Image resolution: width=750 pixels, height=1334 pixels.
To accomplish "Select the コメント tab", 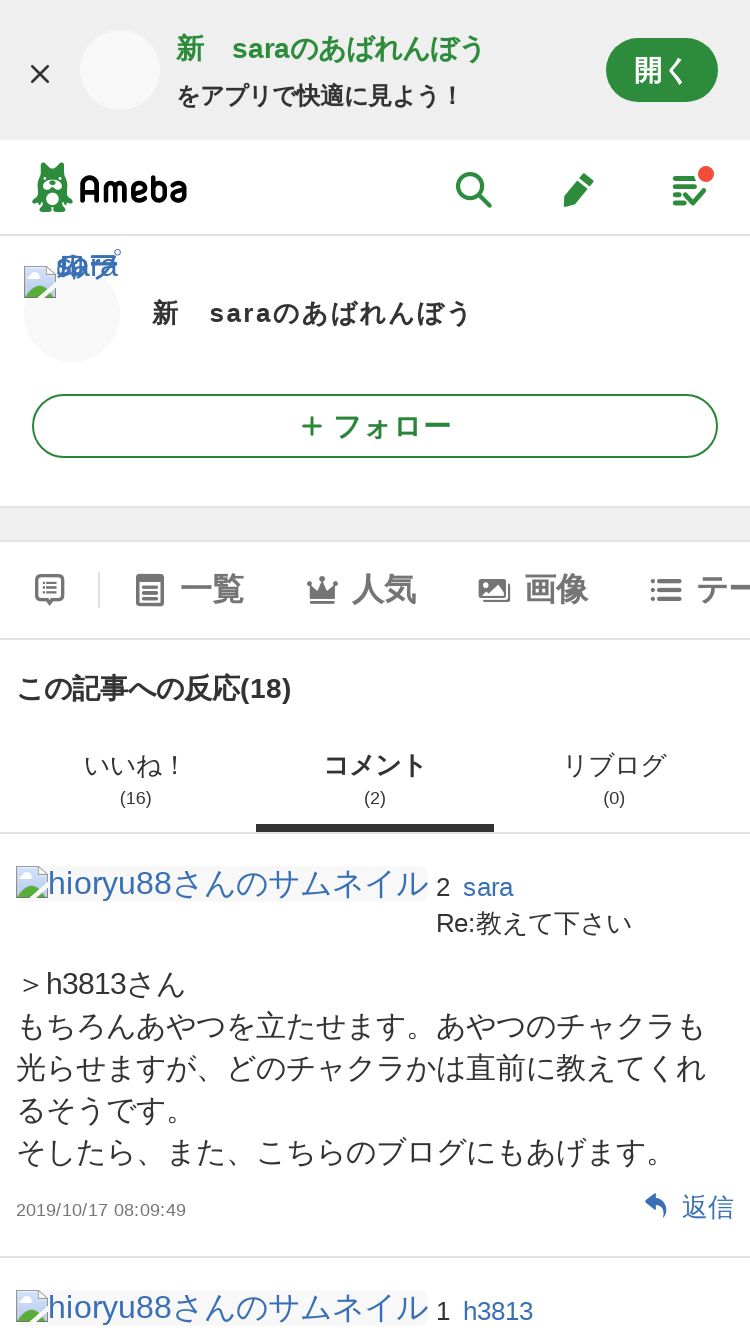I will click(375, 779).
